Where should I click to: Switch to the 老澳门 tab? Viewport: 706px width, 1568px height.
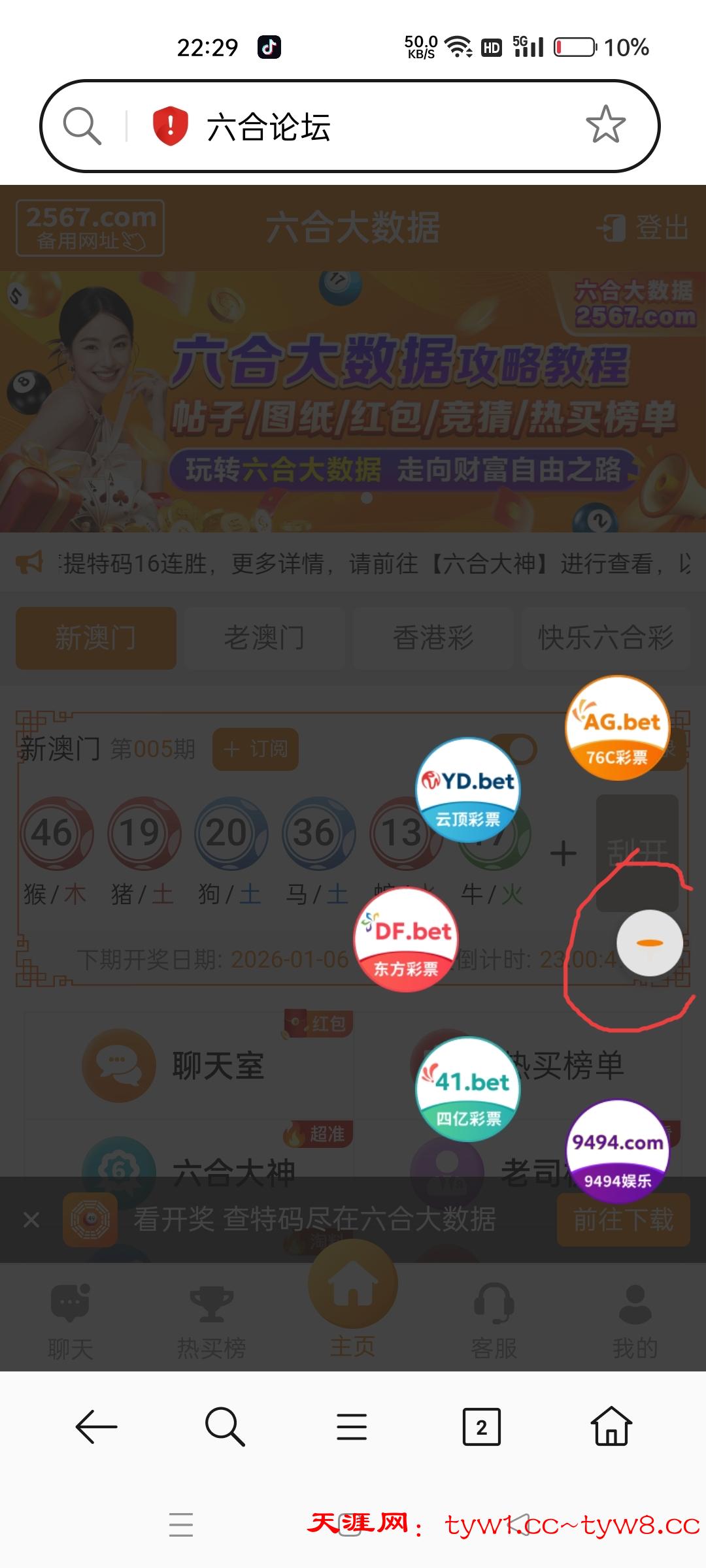click(x=264, y=638)
